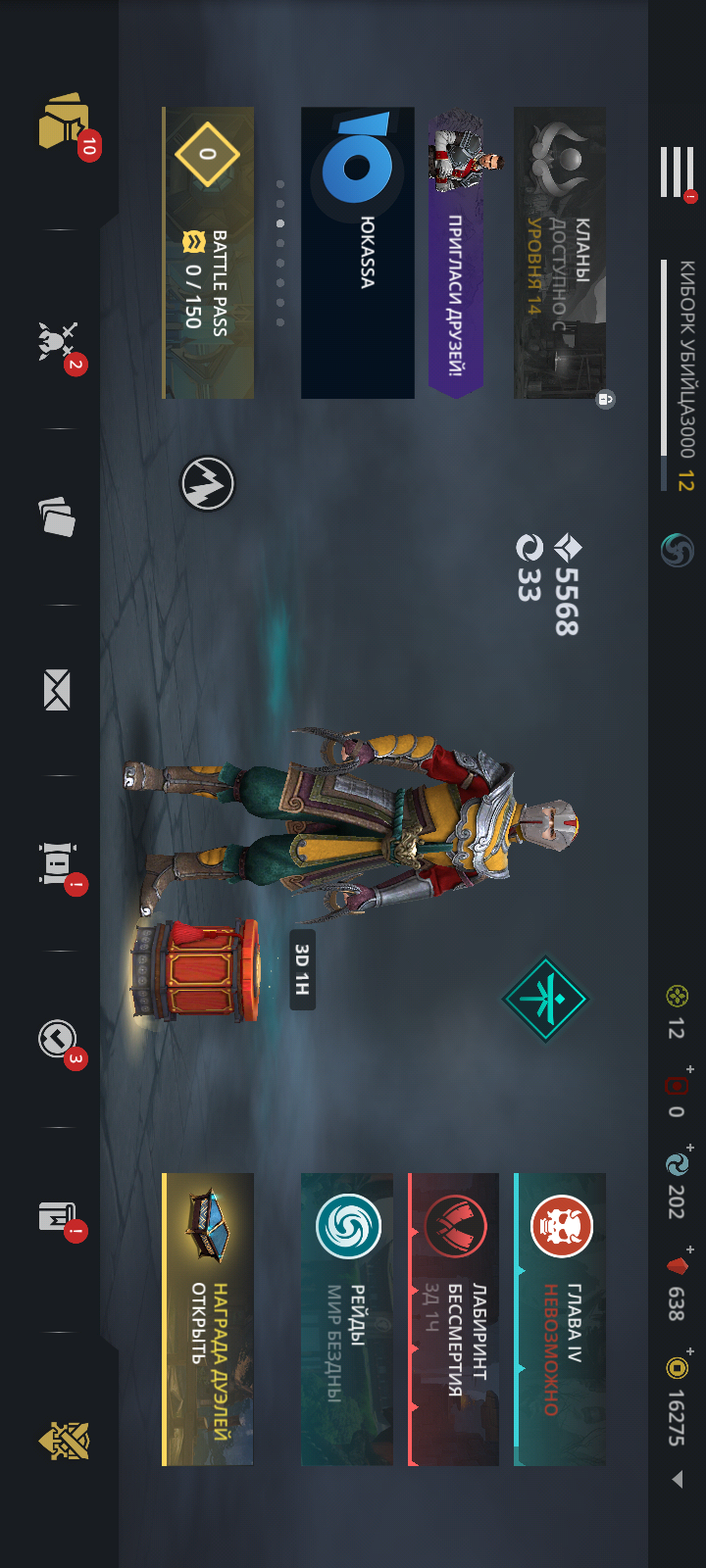This screenshot has width=706, height=1568.
Task: Open the Рейды card
Action: (346, 1319)
